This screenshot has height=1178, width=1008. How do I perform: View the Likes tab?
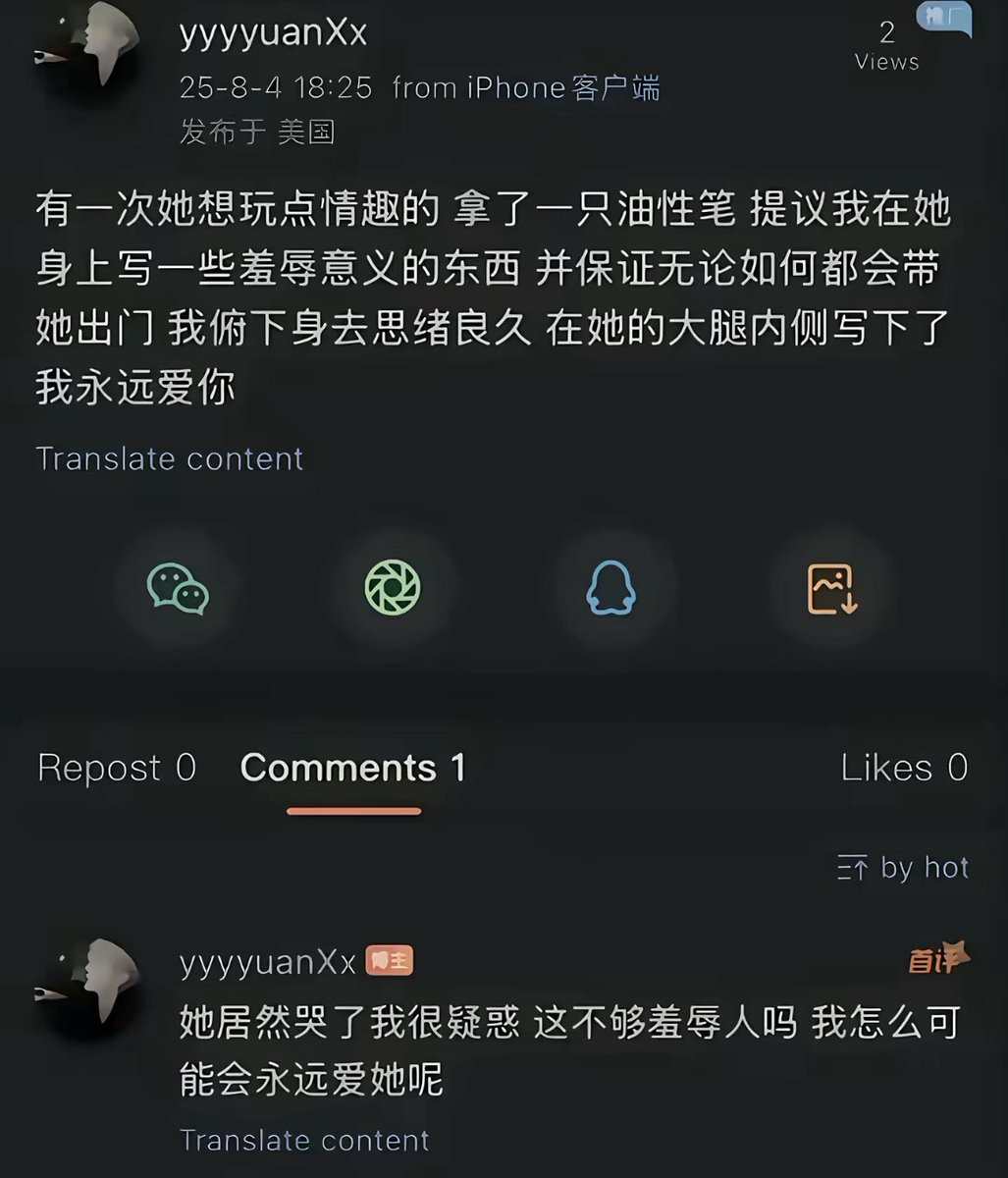click(904, 768)
